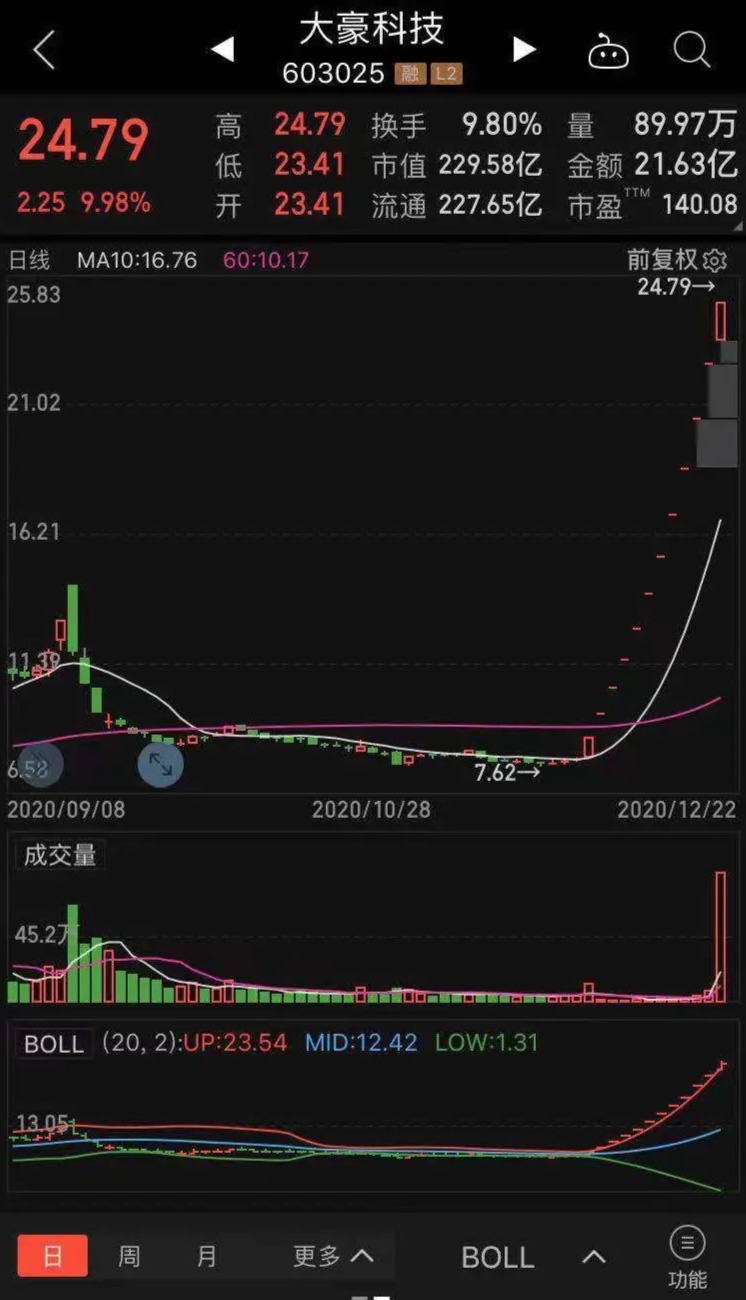Change the BOLL indicator selector

pyautogui.click(x=532, y=1257)
